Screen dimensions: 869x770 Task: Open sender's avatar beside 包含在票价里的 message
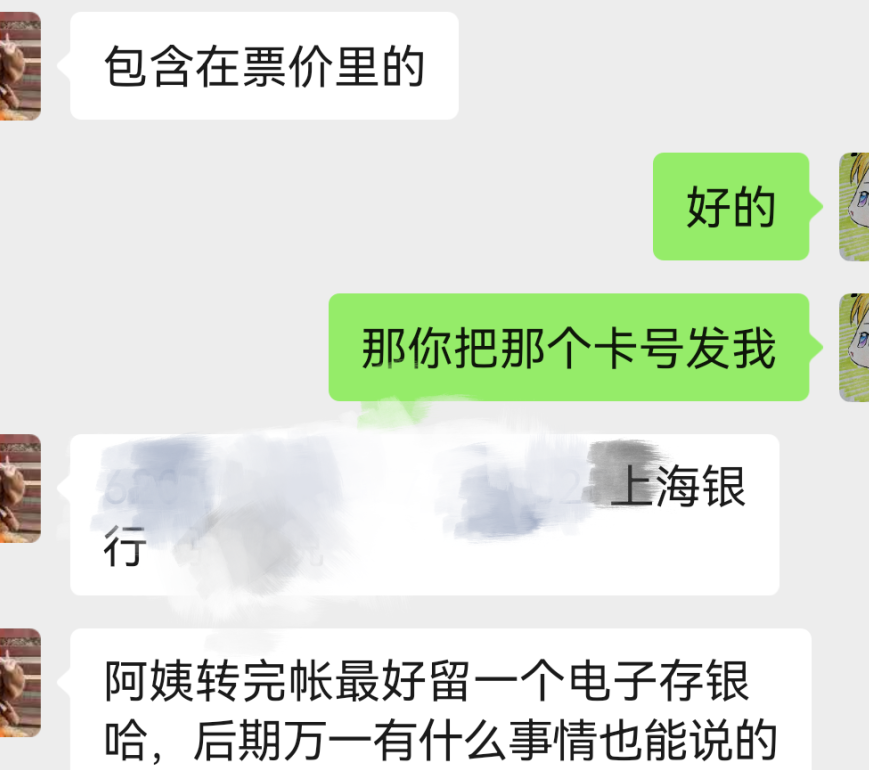pyautogui.click(x=19, y=66)
